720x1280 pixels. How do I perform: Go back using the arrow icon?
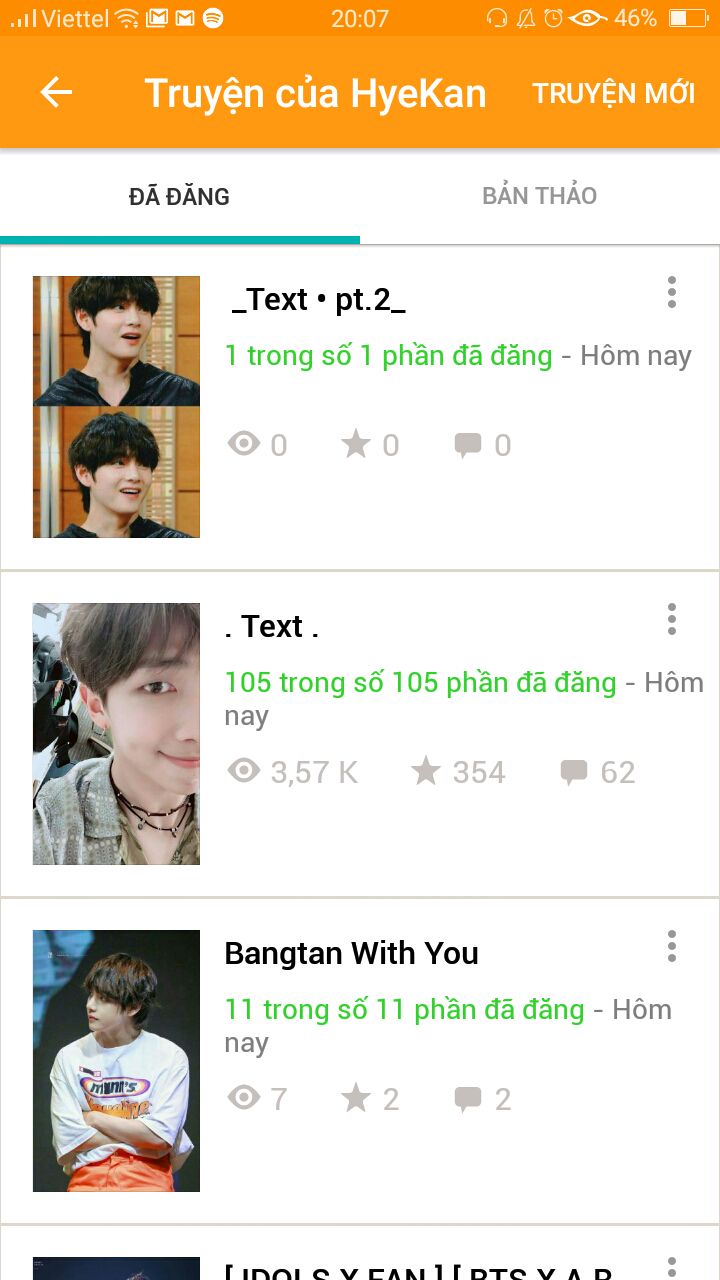point(56,93)
